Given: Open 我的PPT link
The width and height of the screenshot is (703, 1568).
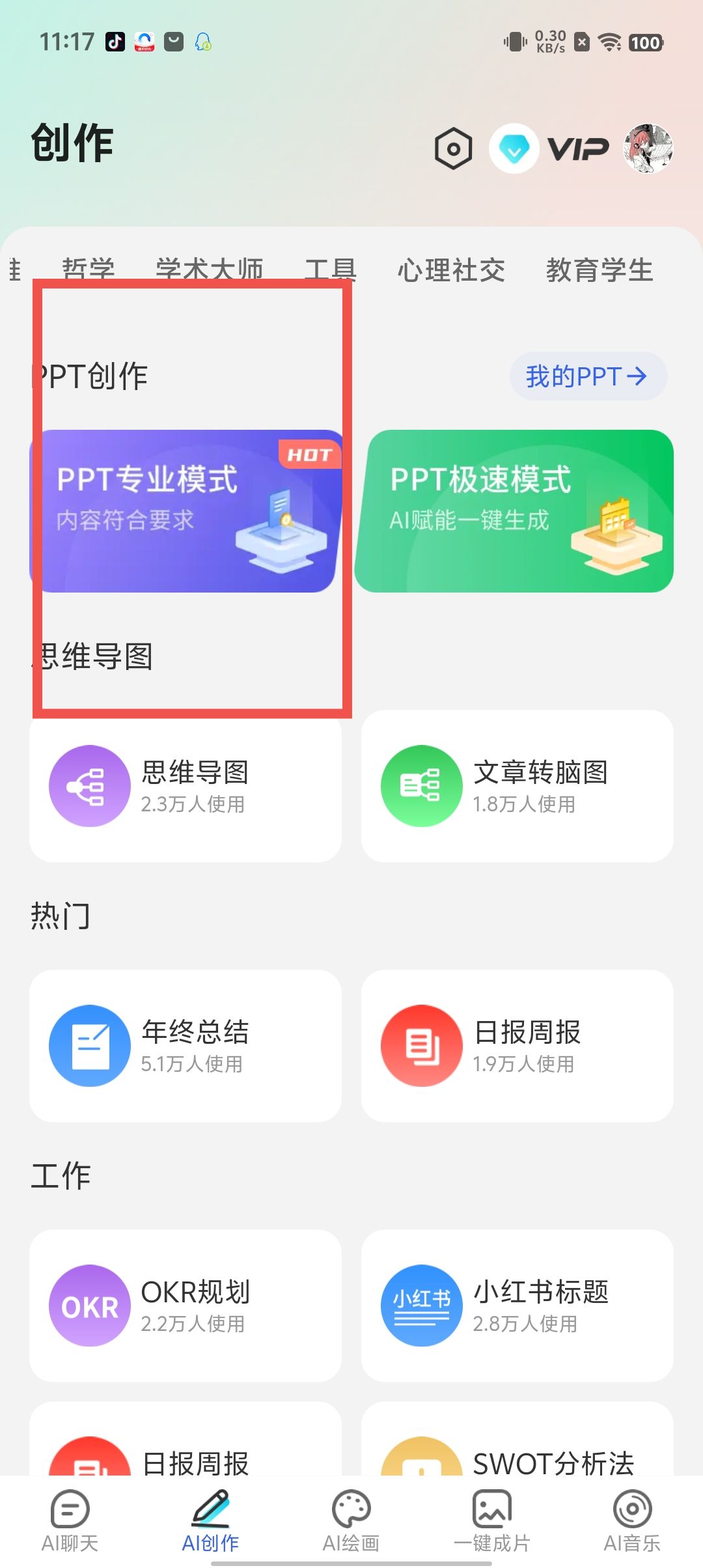Looking at the screenshot, I should pyautogui.click(x=587, y=376).
